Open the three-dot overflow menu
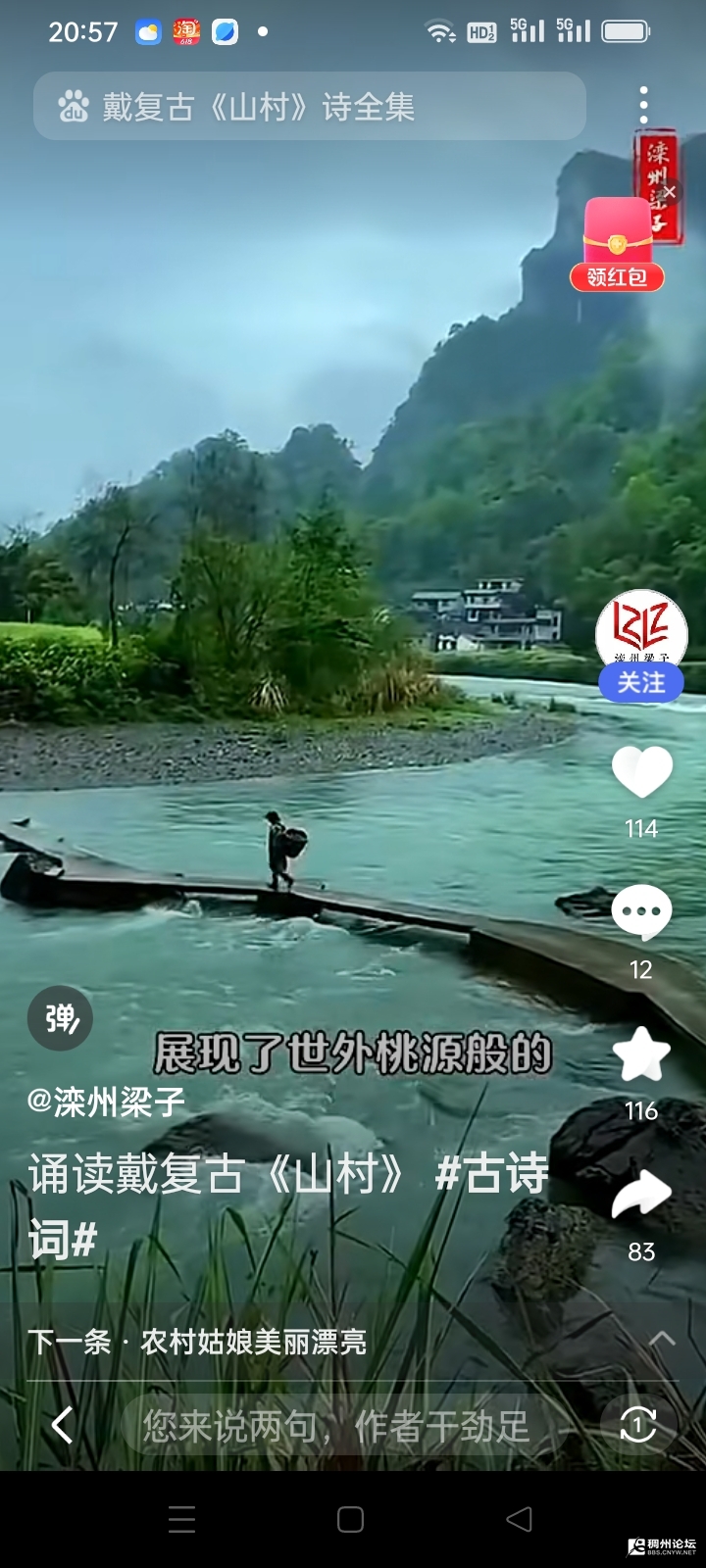Screen dimensions: 706x1568 pyautogui.click(x=643, y=106)
